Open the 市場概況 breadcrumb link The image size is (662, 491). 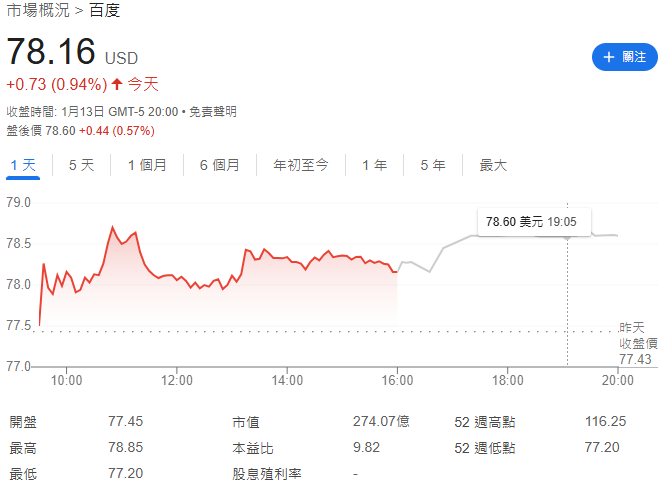coord(38,11)
